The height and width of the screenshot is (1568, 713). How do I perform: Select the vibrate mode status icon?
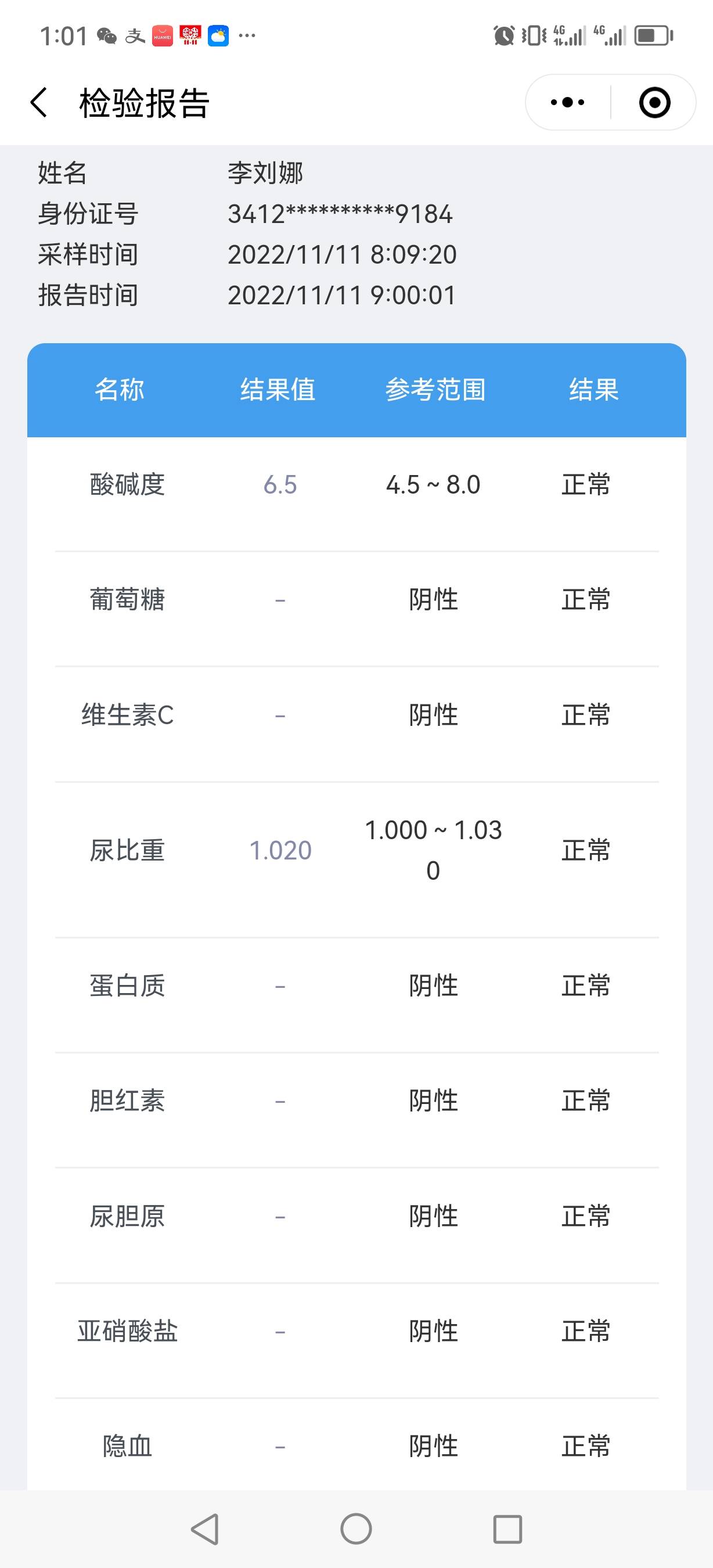pos(534,37)
